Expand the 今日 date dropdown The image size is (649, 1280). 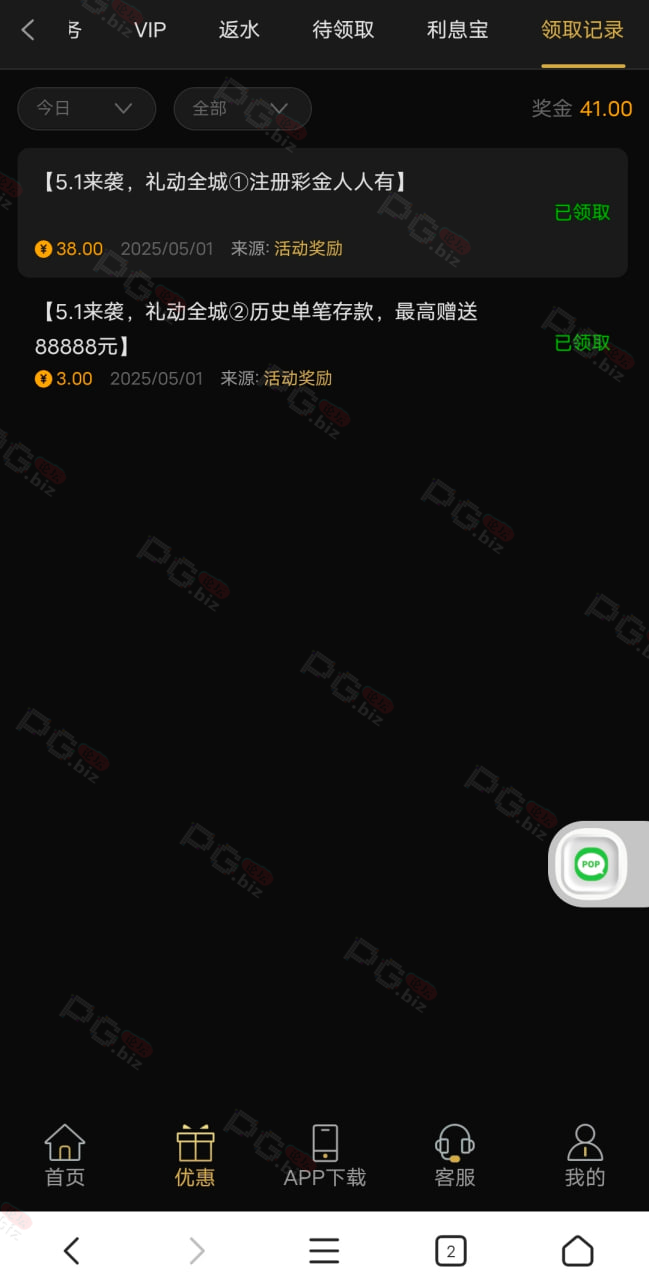(87, 108)
